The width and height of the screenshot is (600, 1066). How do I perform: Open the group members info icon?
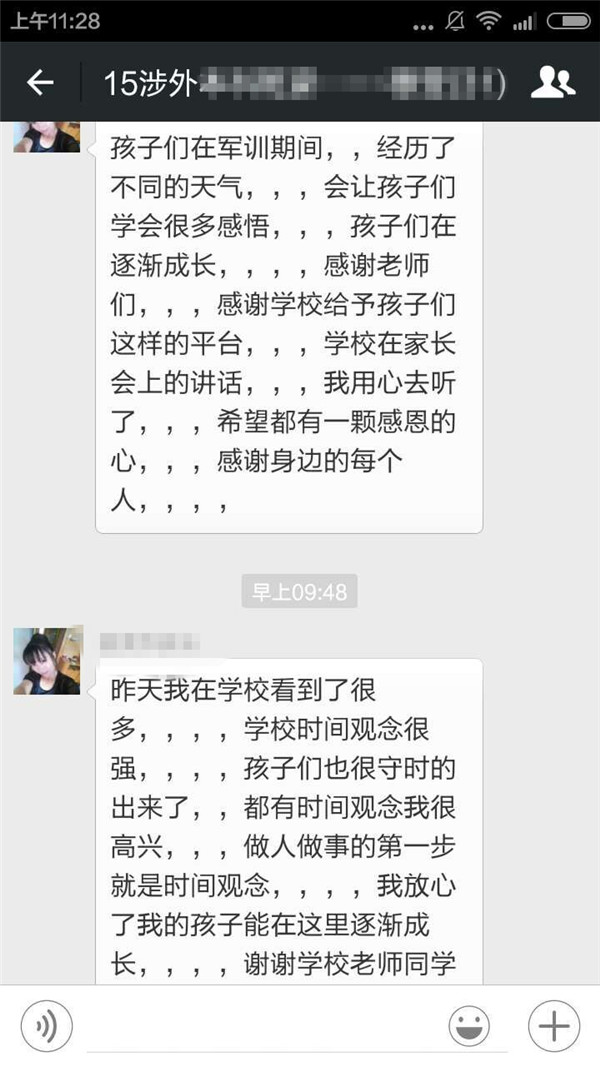[552, 83]
